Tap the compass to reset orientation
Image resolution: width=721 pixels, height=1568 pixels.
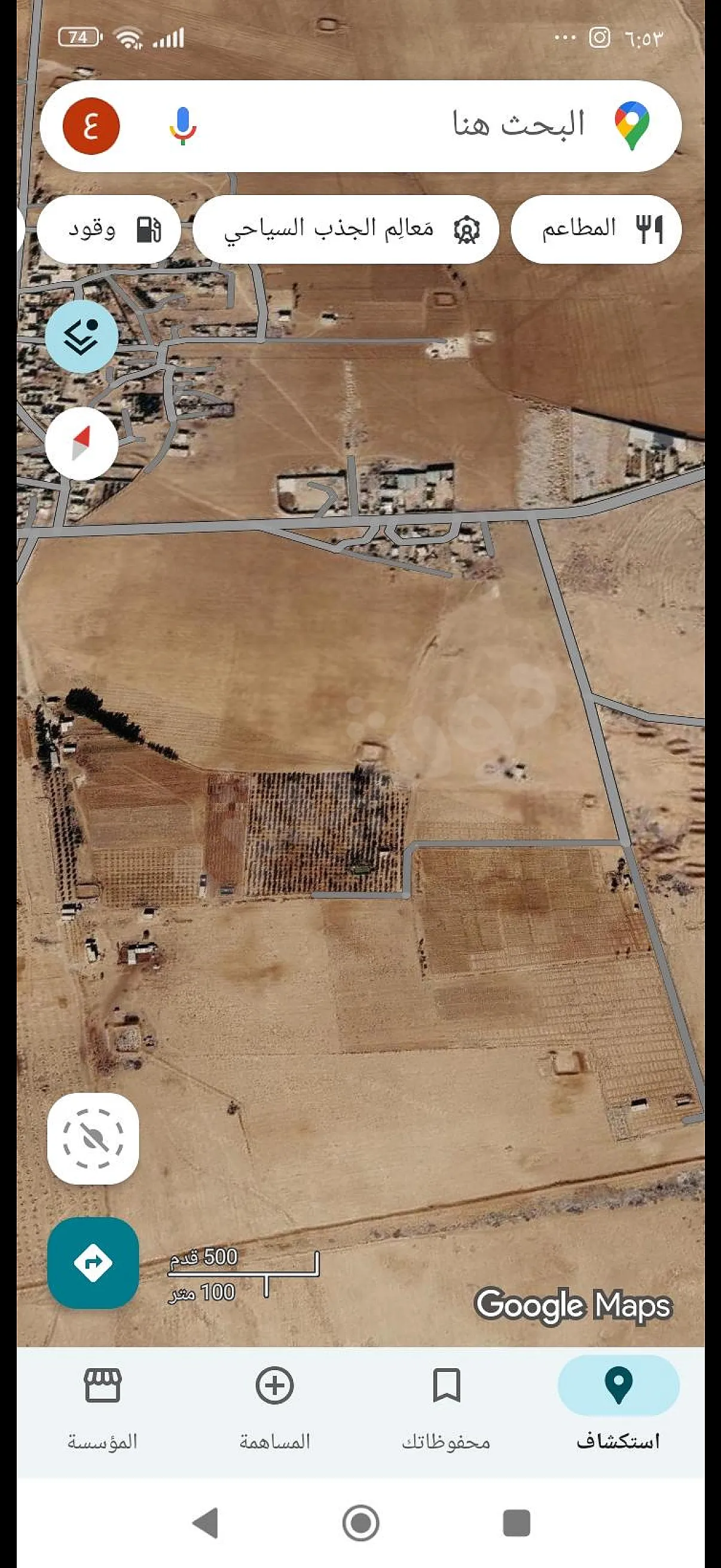click(81, 444)
